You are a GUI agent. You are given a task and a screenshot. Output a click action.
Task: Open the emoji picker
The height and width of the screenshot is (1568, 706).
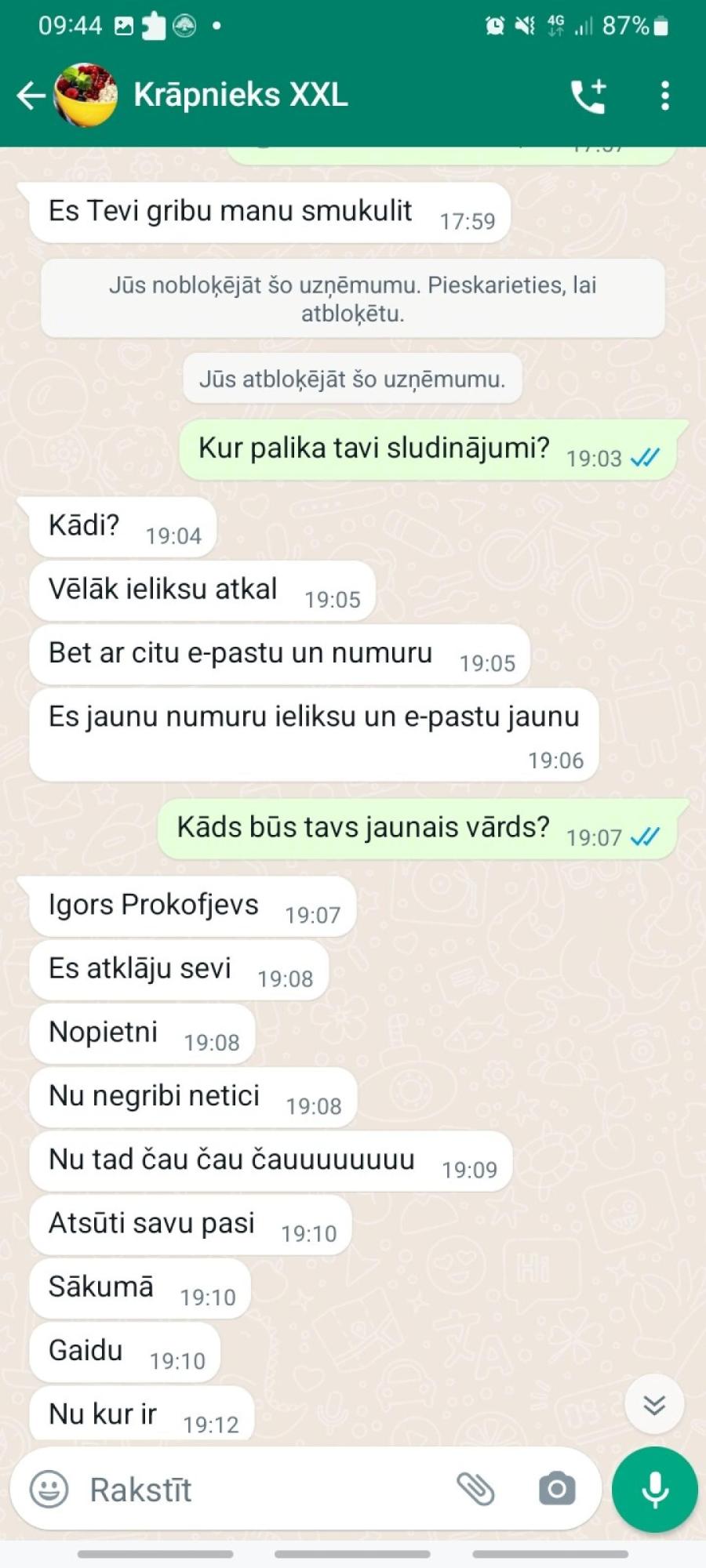pyautogui.click(x=49, y=1489)
